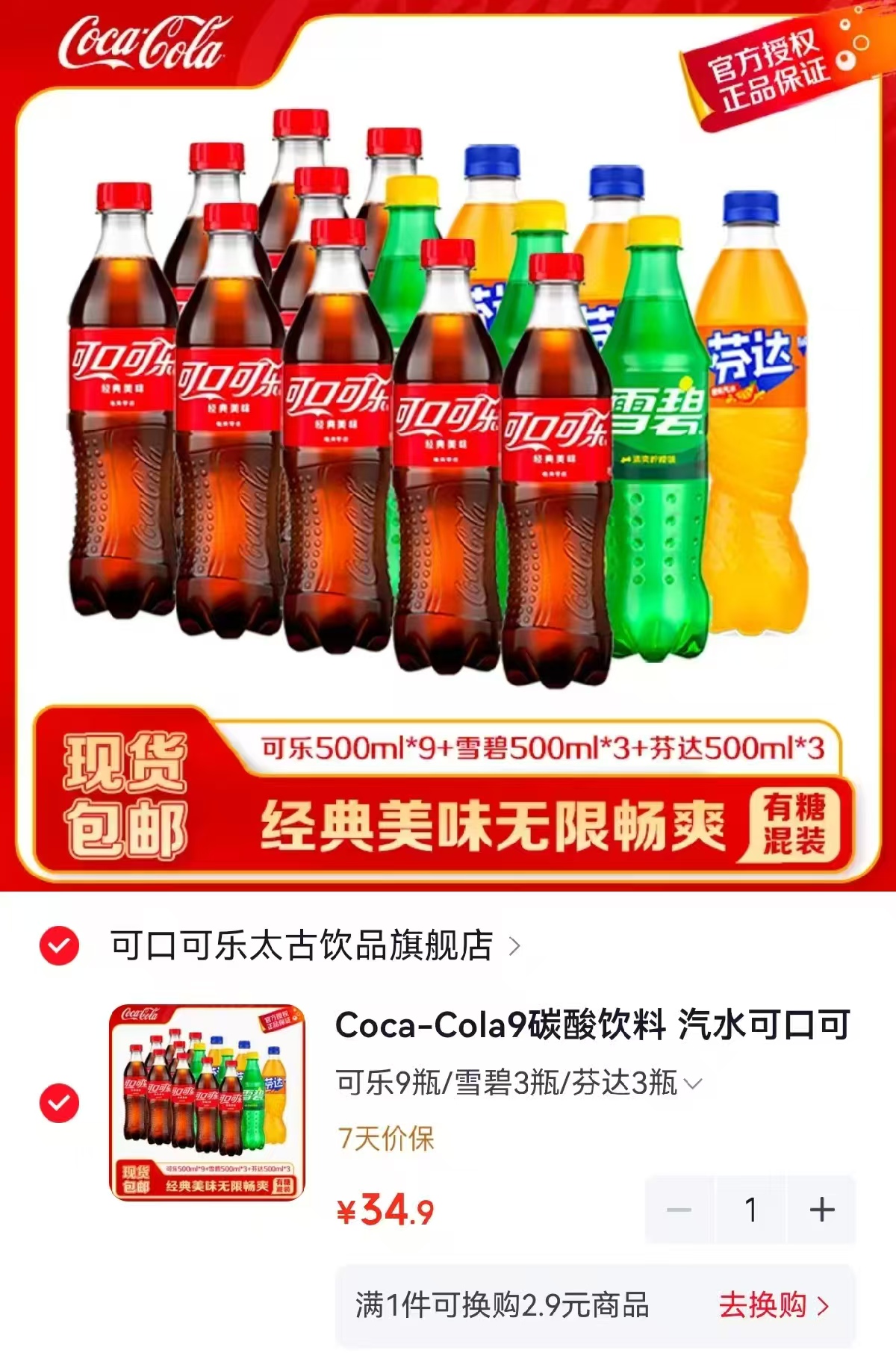Screen dimensions: 896x1359
Task: Tap 去换购 to redeem add-on items
Action: [x=774, y=1305]
